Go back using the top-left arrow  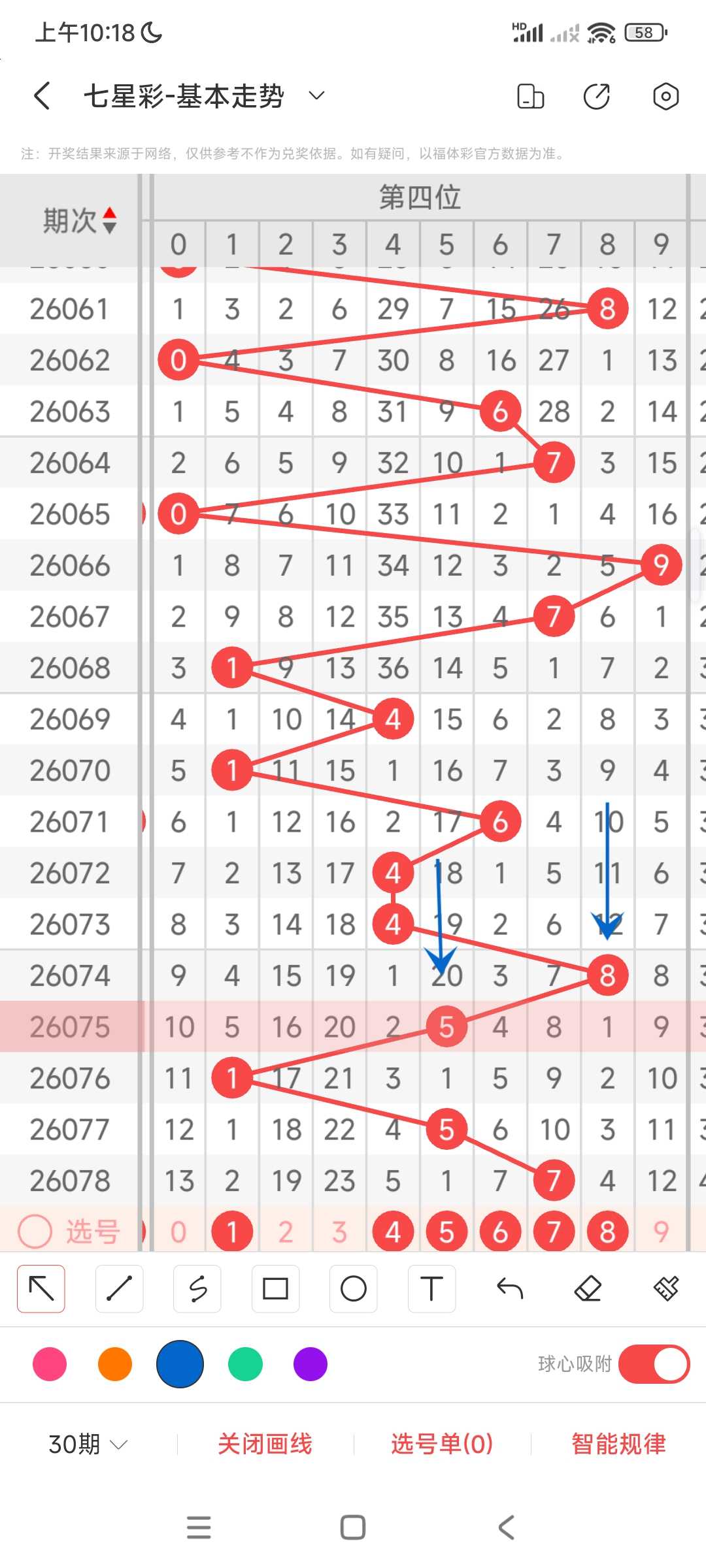[x=42, y=96]
